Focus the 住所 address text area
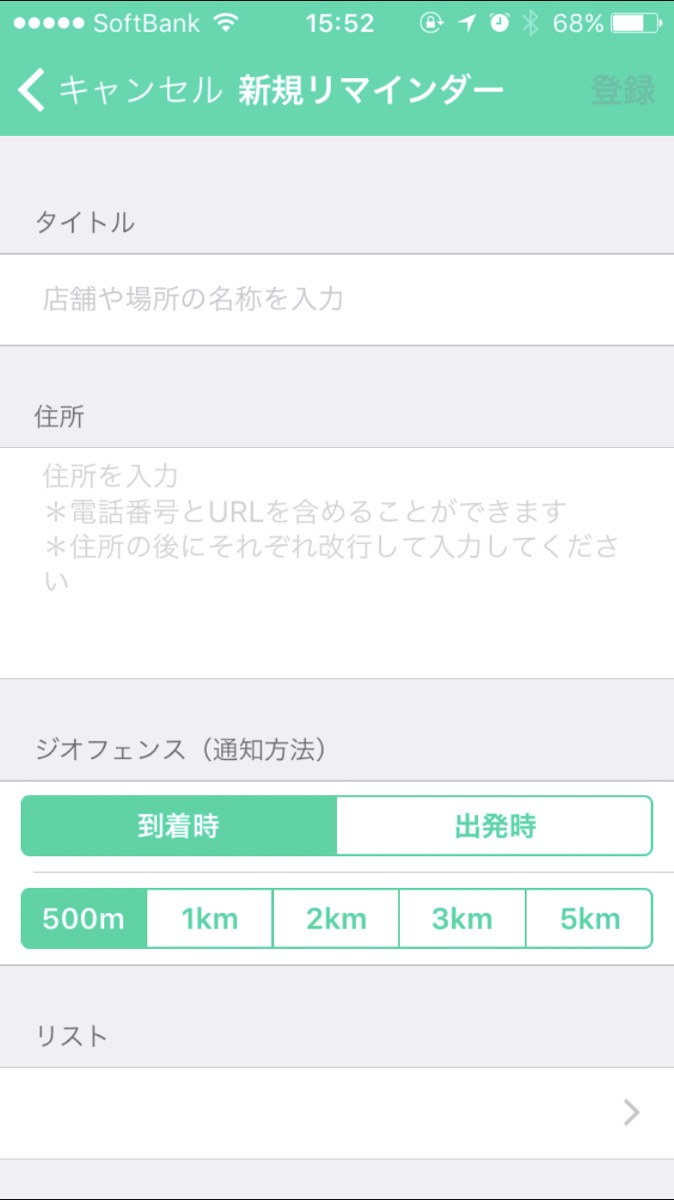 click(337, 562)
